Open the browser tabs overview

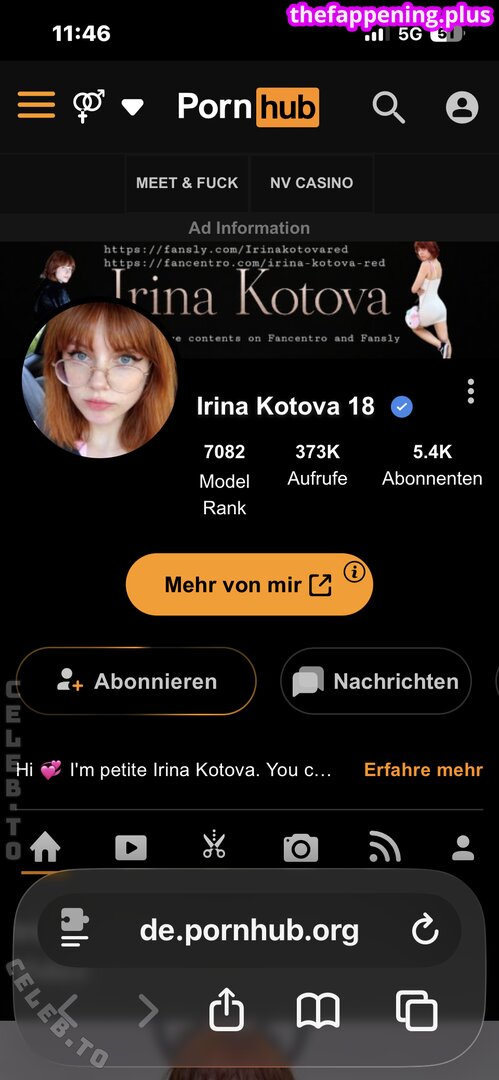coord(416,1010)
